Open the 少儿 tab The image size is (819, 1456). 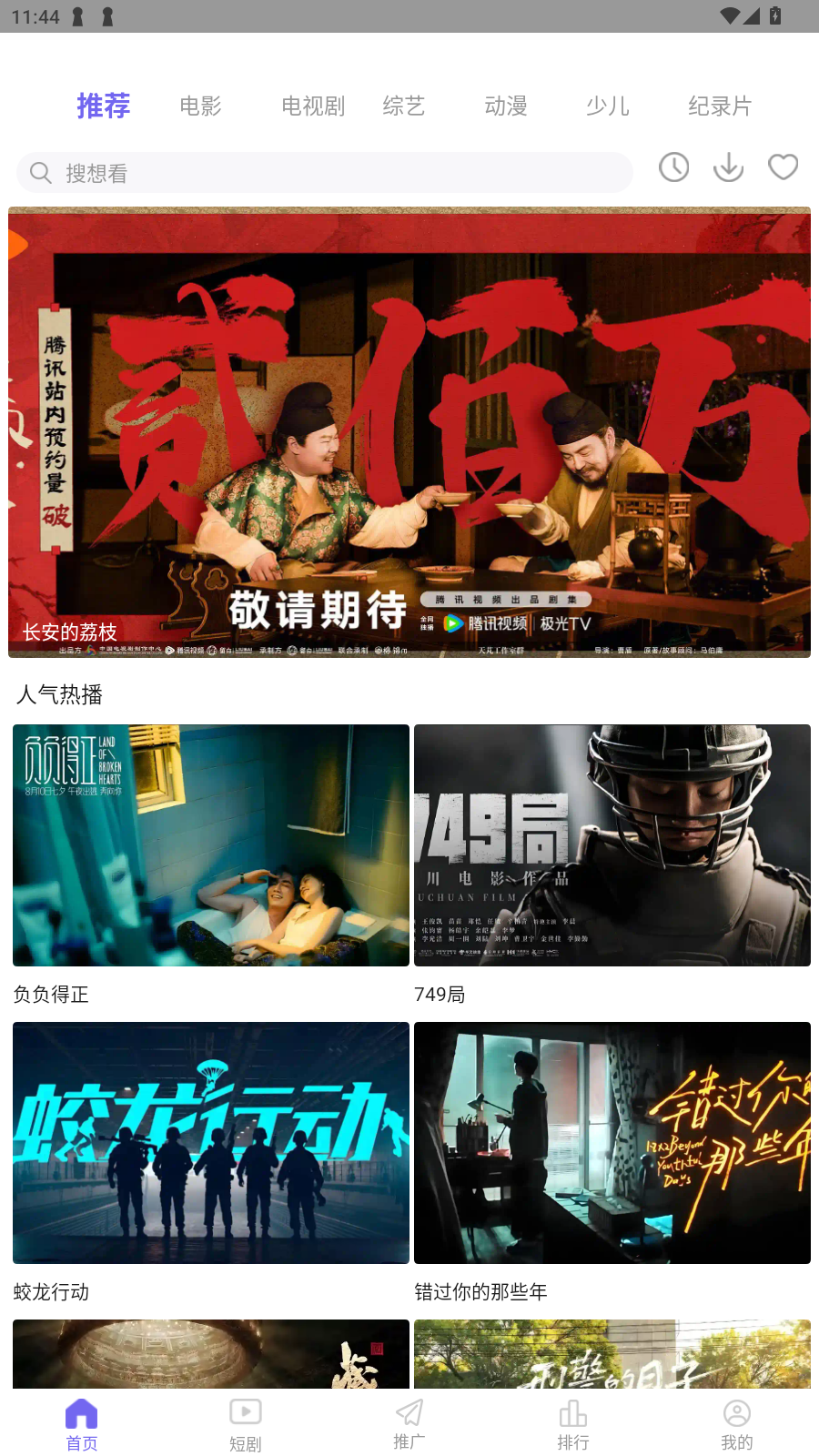tap(608, 106)
